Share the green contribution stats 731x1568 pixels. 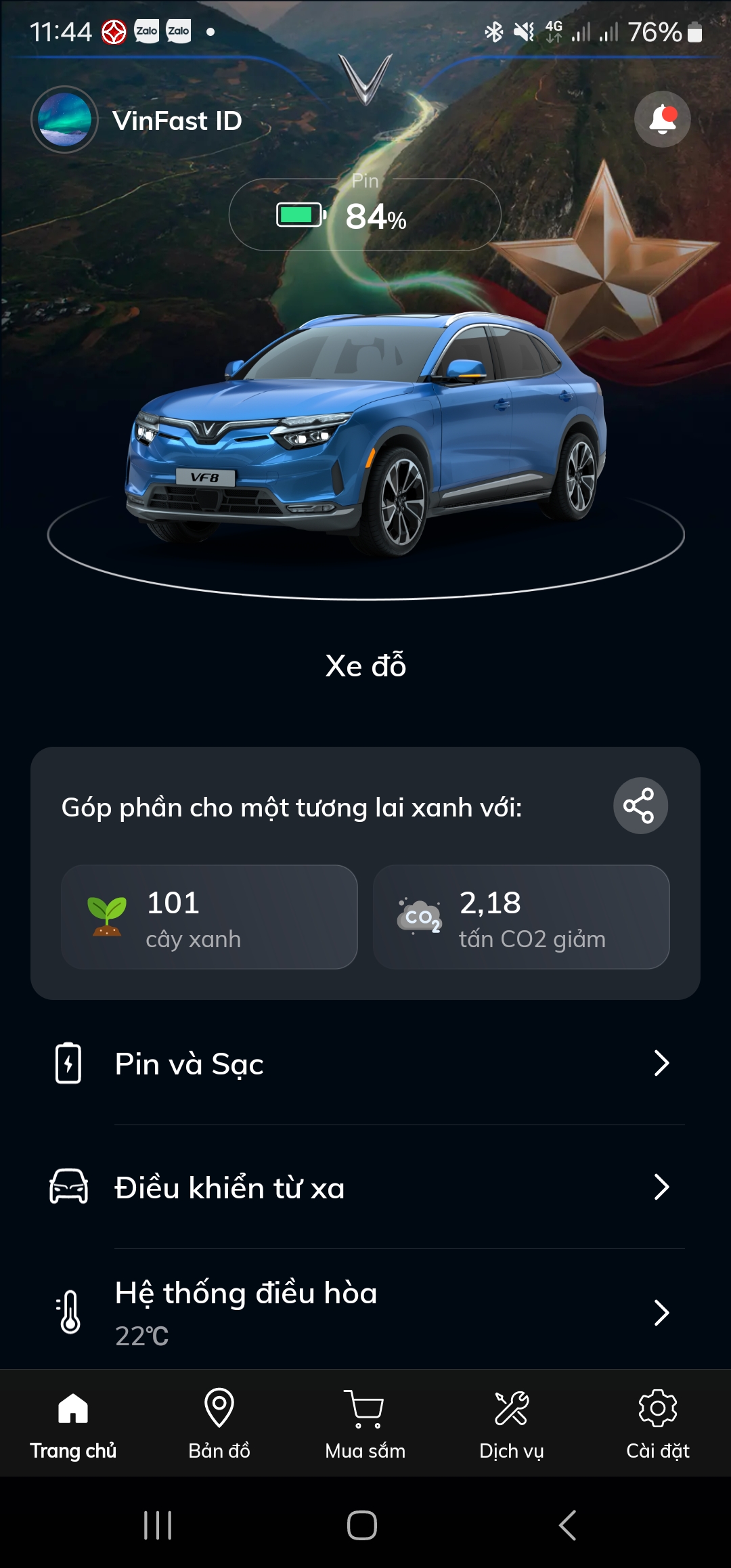(640, 806)
